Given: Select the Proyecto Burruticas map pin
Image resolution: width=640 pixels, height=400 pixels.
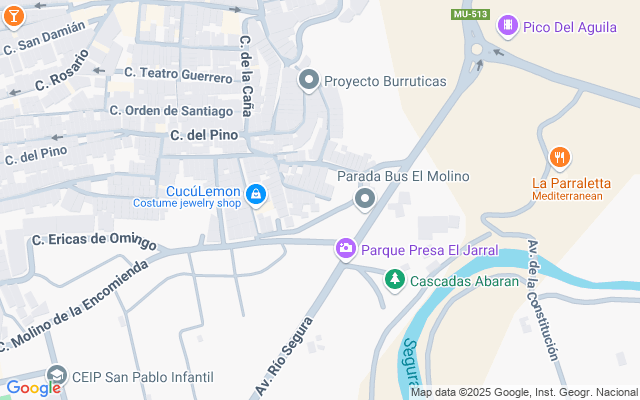Looking at the screenshot, I should [x=309, y=79].
